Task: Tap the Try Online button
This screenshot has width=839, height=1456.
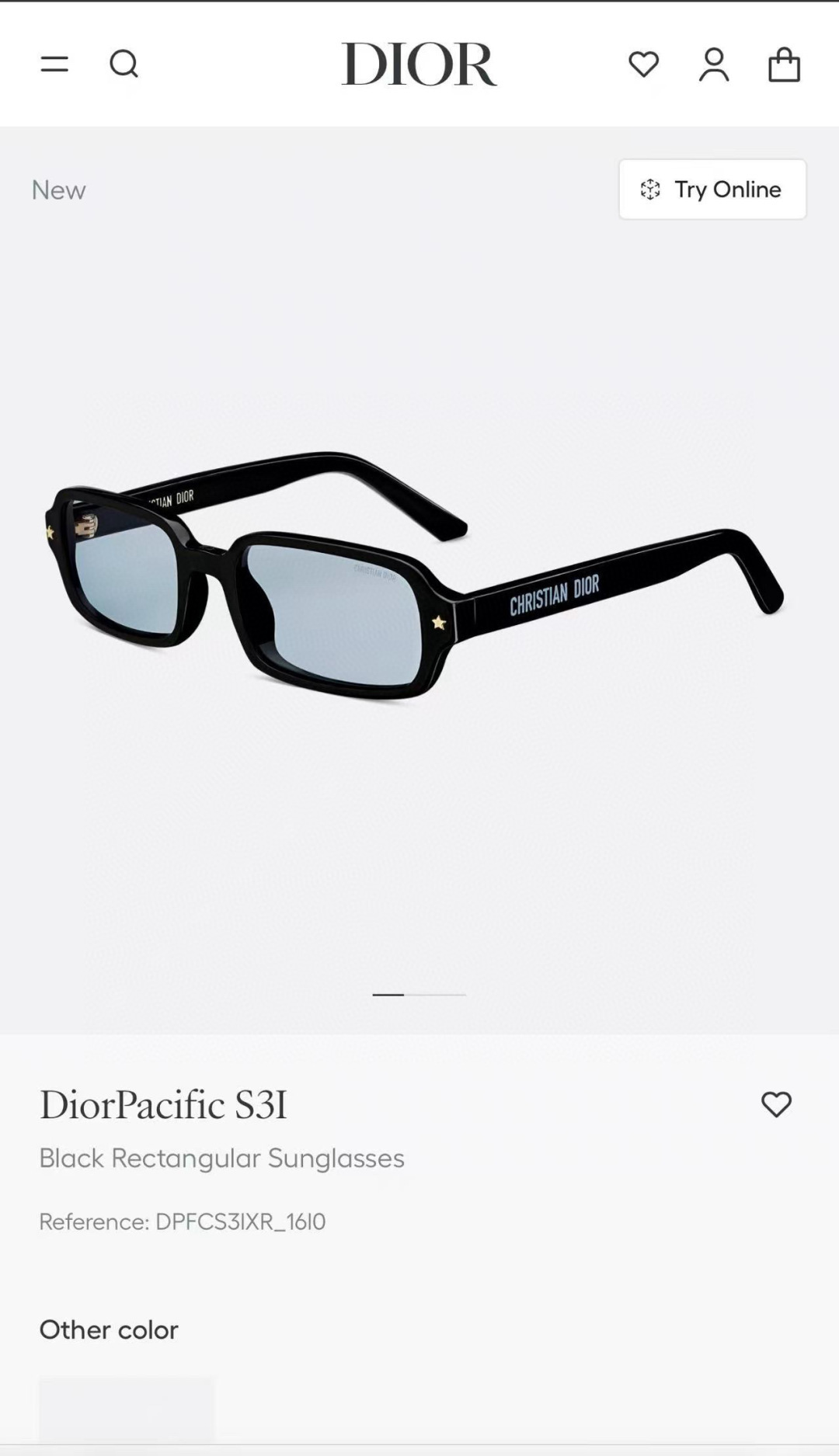Action: click(712, 189)
